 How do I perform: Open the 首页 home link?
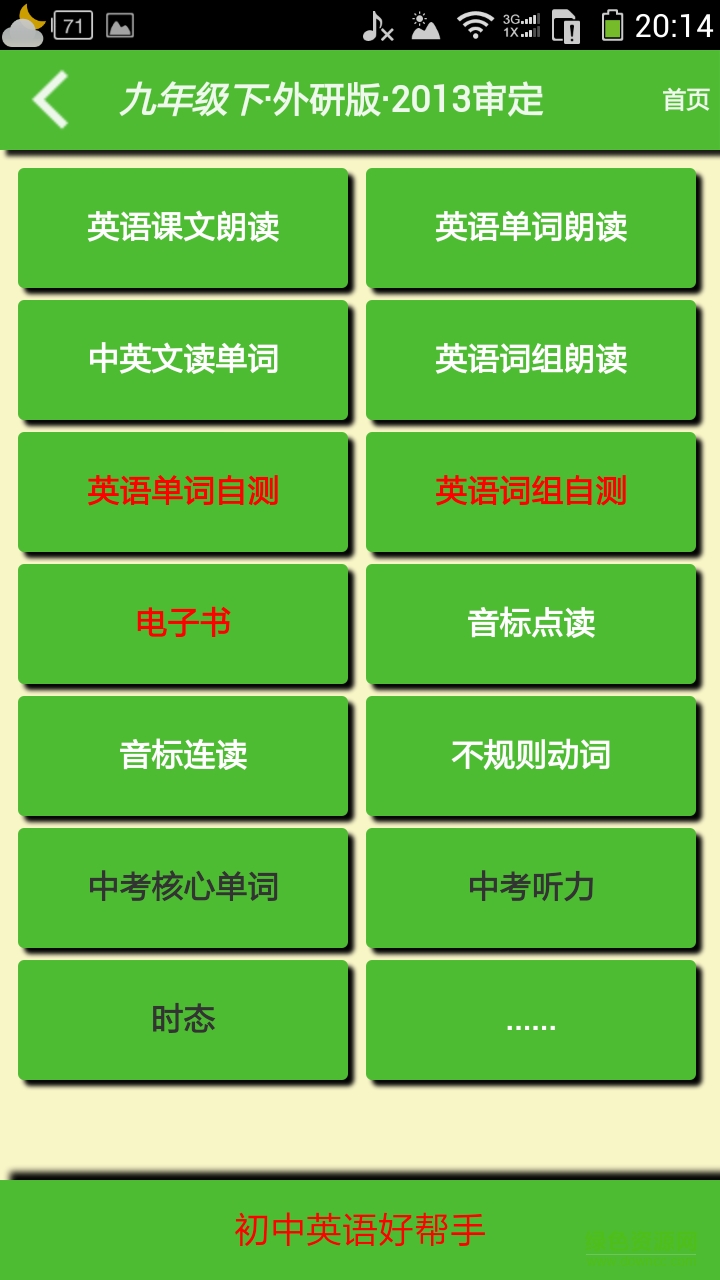pos(684,100)
